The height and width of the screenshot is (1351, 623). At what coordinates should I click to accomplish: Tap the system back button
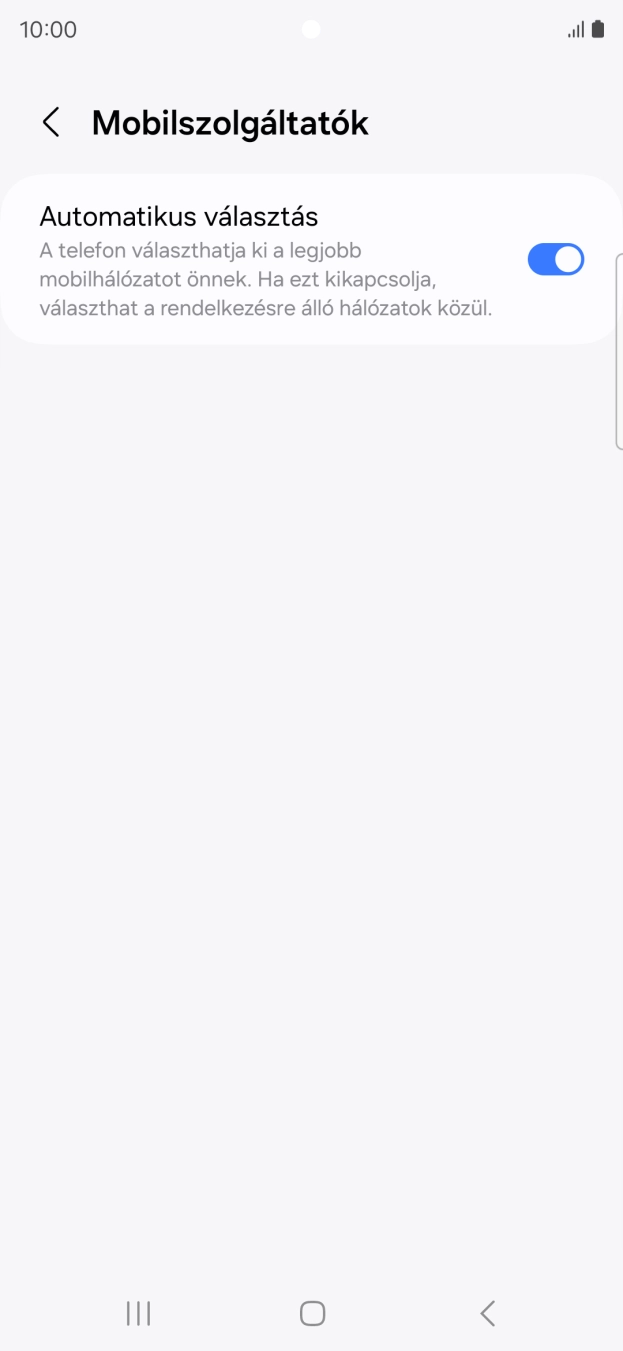[487, 1313]
